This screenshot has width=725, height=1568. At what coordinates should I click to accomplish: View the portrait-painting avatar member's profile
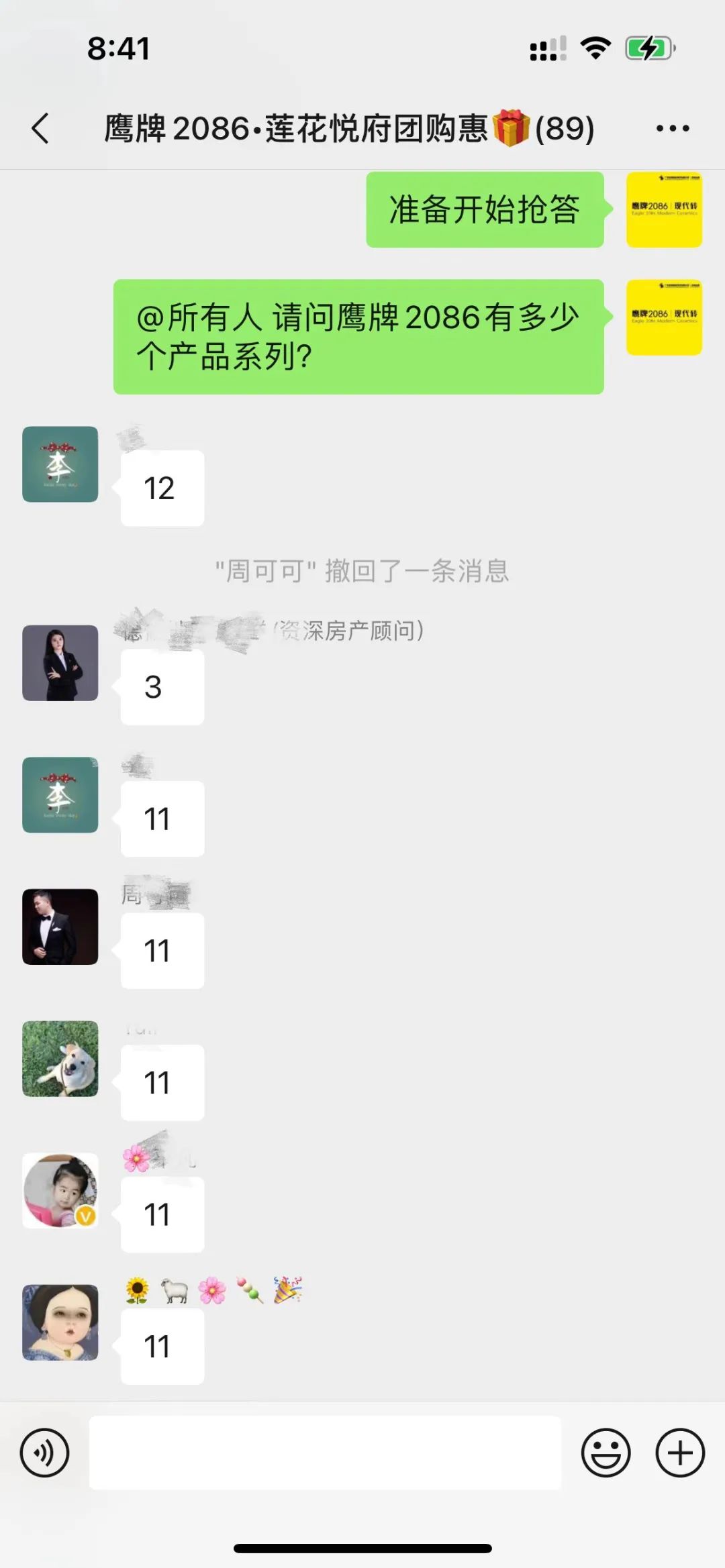pos(60,1322)
